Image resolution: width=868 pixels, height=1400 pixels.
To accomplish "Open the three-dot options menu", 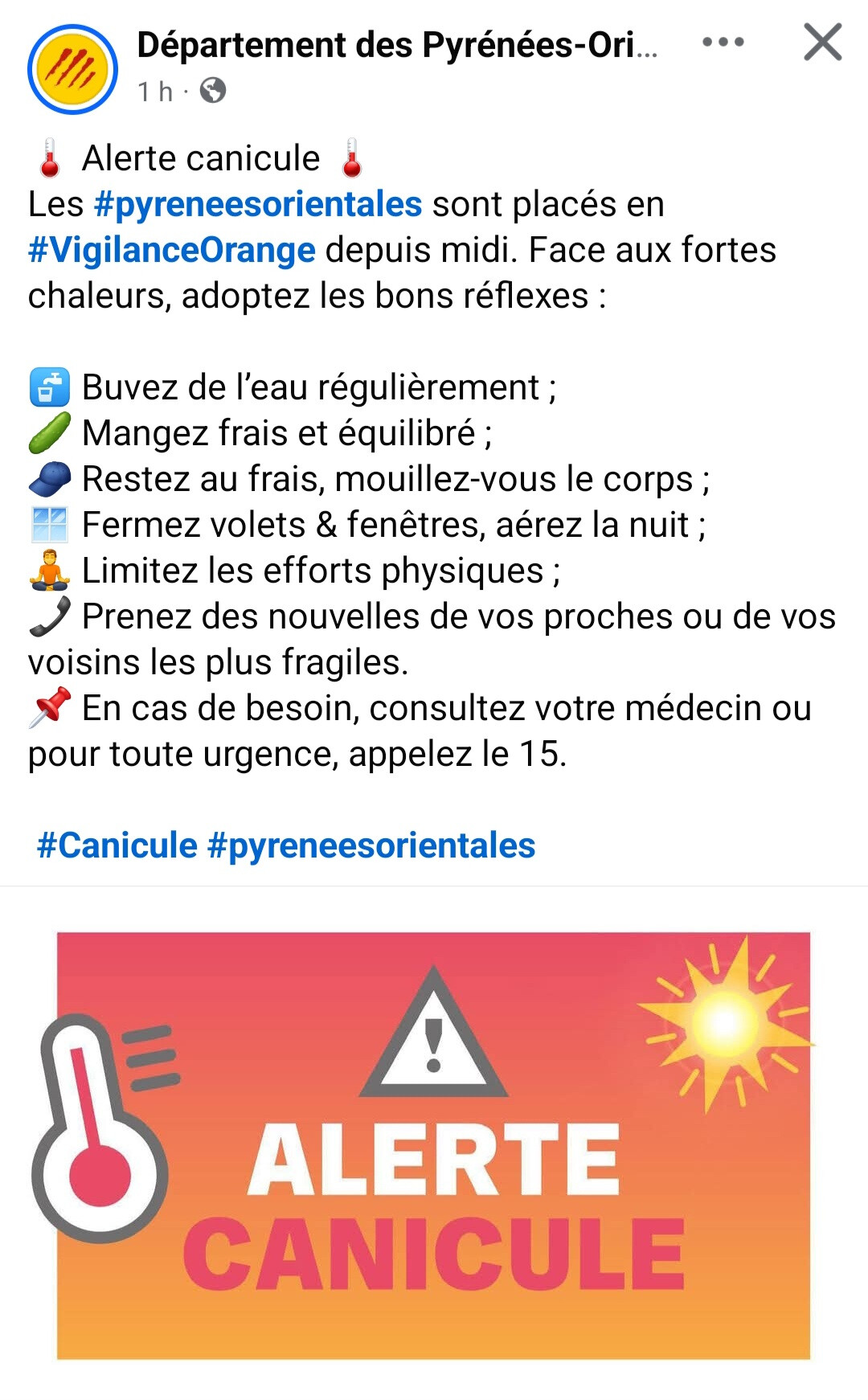I will click(723, 42).
